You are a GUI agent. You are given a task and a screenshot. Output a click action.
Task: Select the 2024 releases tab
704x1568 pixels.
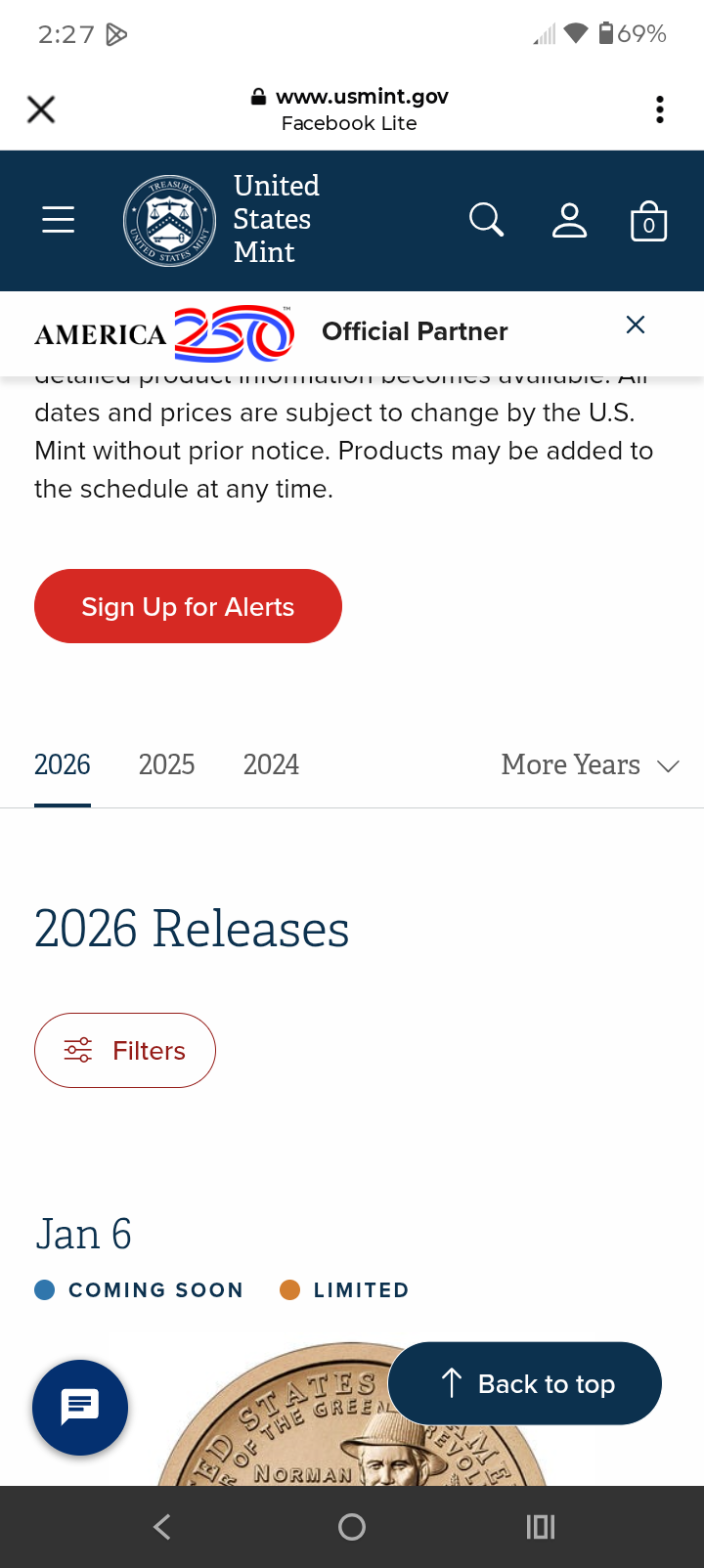pyautogui.click(x=271, y=764)
